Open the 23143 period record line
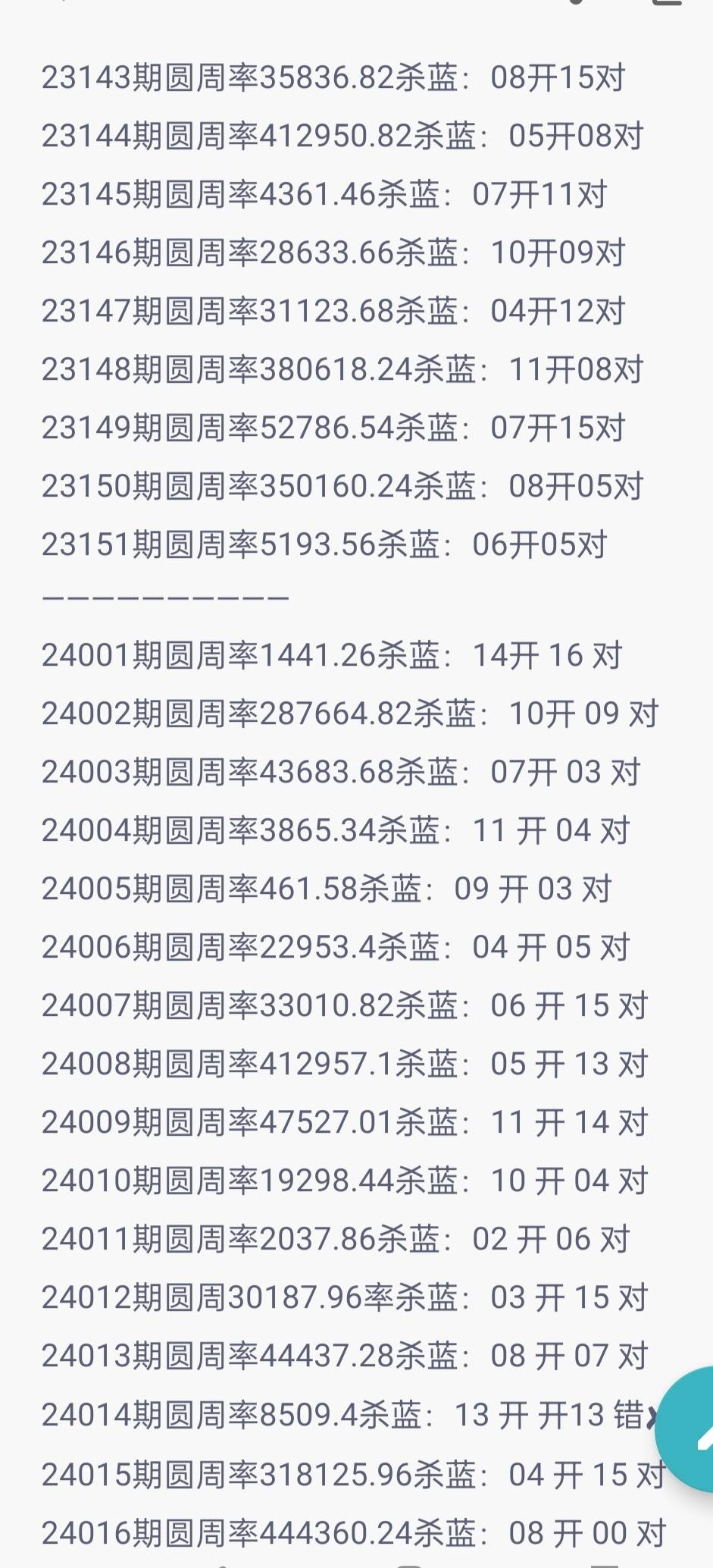 coord(333,76)
